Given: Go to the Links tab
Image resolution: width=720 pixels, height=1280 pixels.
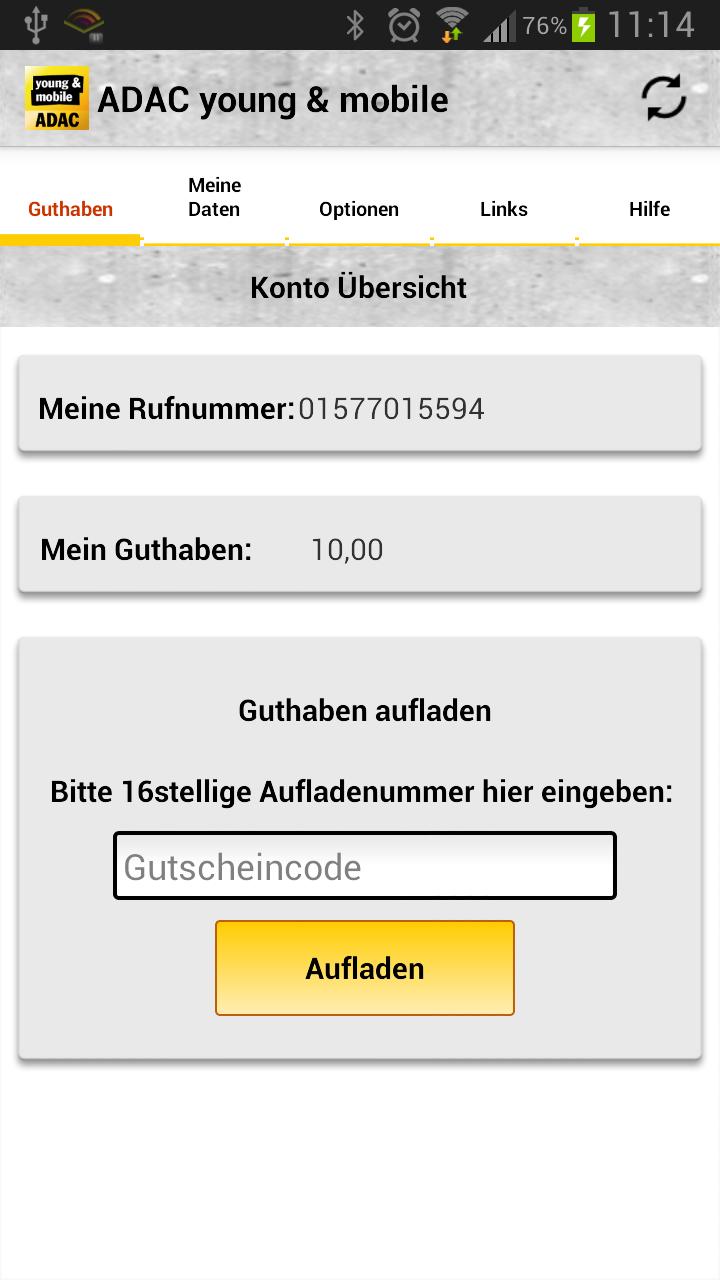Looking at the screenshot, I should coord(504,209).
